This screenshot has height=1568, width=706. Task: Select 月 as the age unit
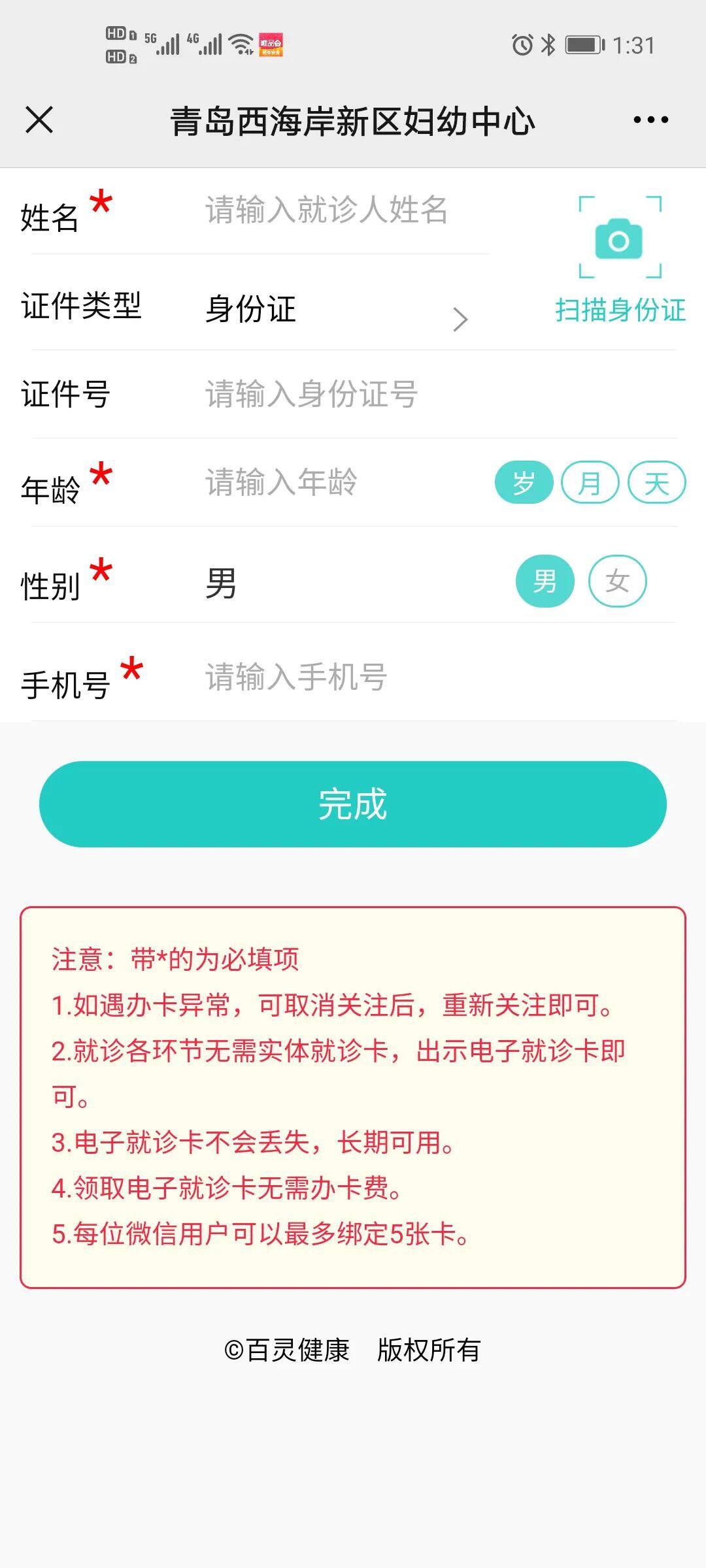click(590, 483)
